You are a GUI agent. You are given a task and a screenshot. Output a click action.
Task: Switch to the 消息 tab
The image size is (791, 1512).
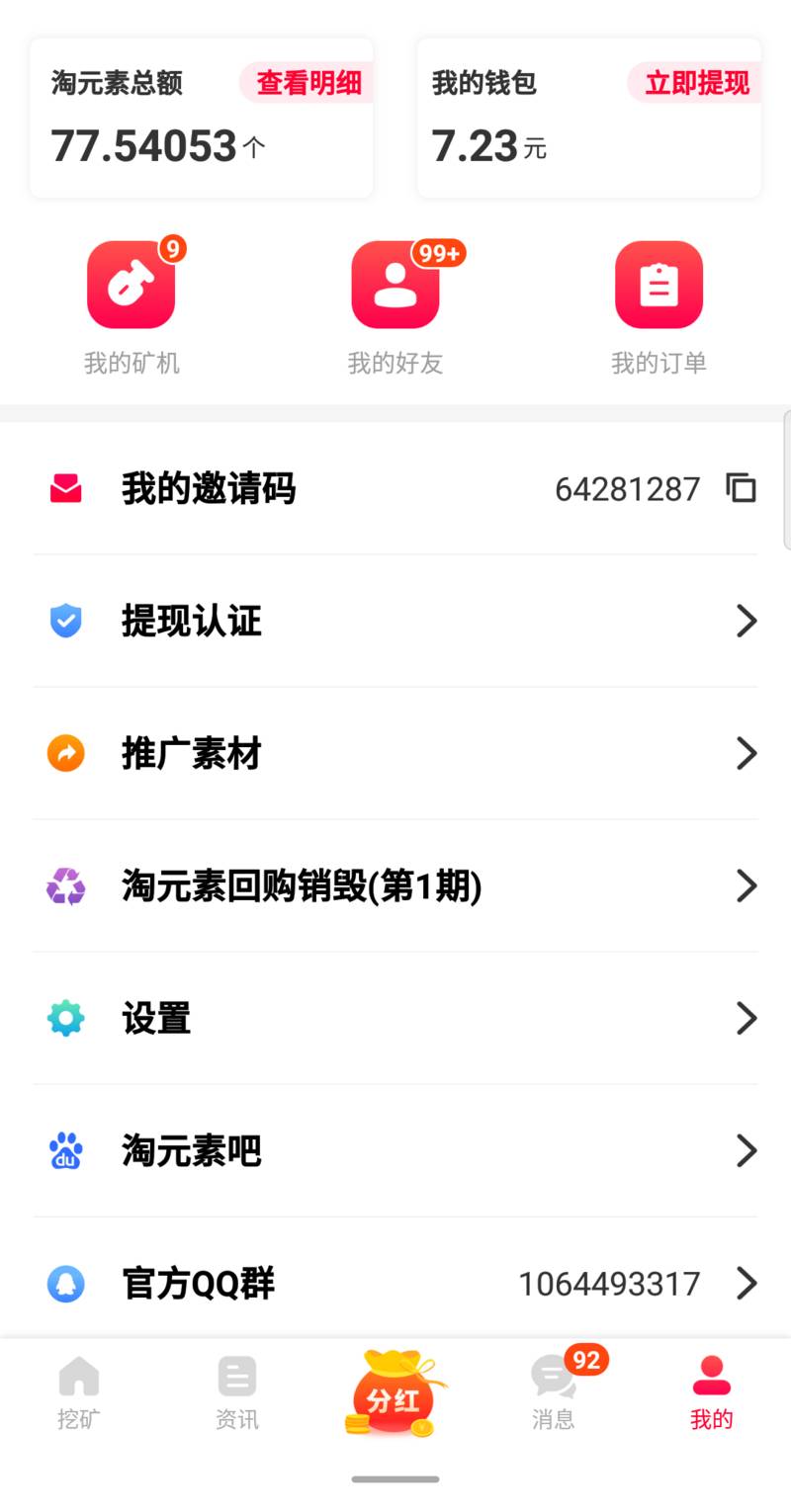pyautogui.click(x=554, y=1391)
